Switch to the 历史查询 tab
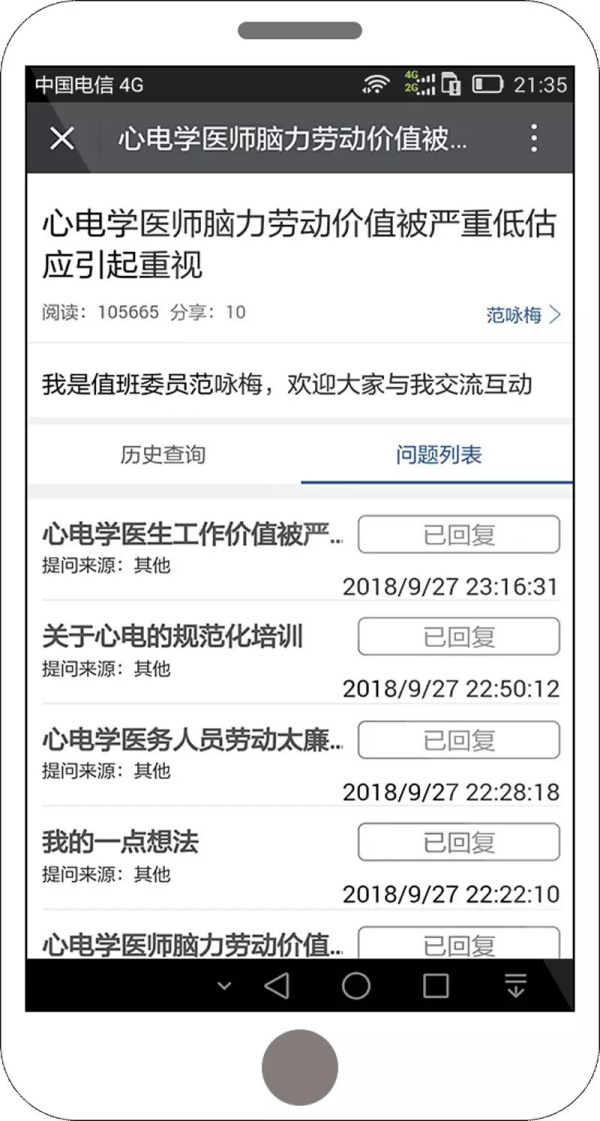Image resolution: width=600 pixels, height=1121 pixels. click(163, 455)
